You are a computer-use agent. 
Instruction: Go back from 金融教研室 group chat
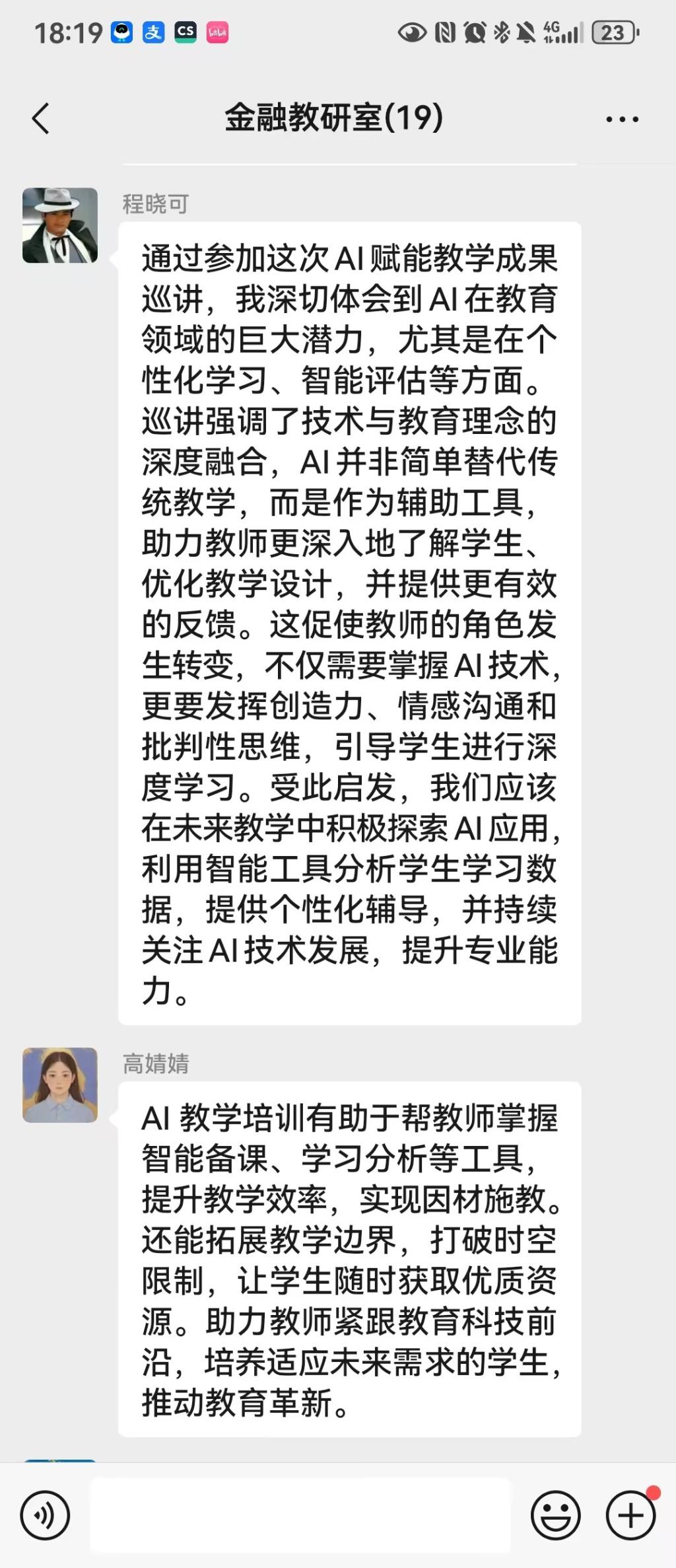[41, 119]
